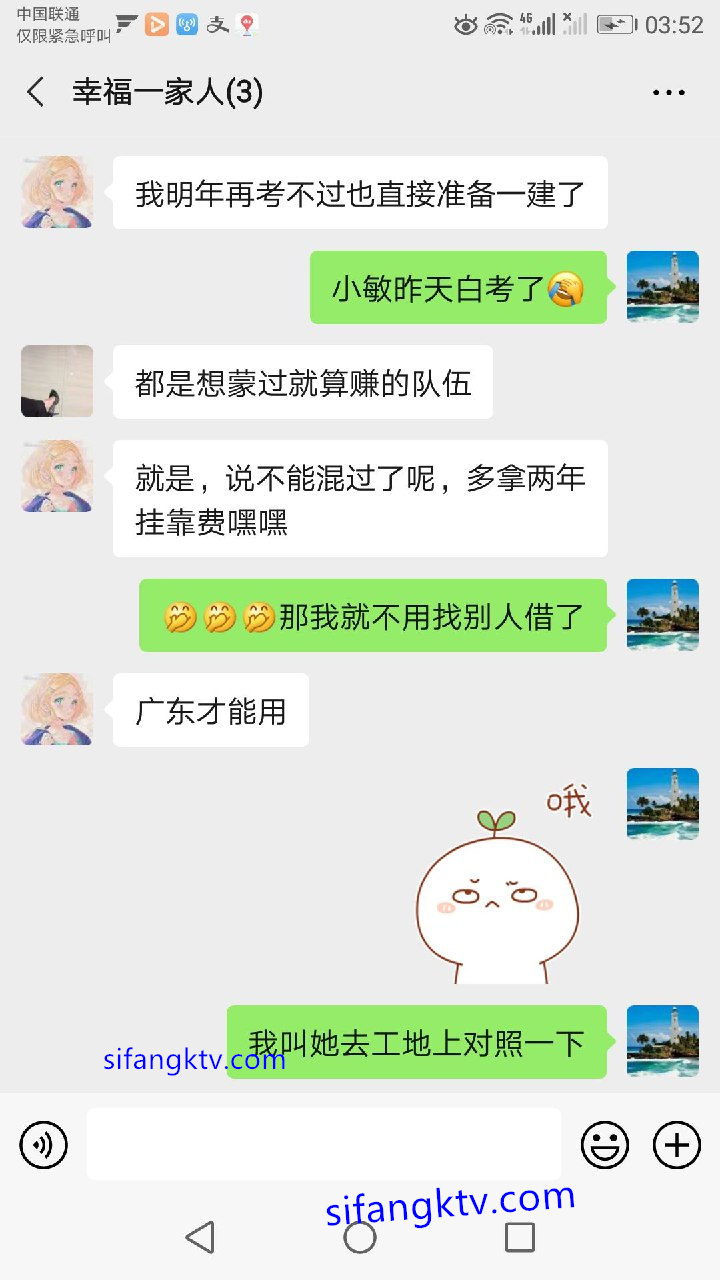Tap the system home button
The height and width of the screenshot is (1280, 720).
point(360,1237)
